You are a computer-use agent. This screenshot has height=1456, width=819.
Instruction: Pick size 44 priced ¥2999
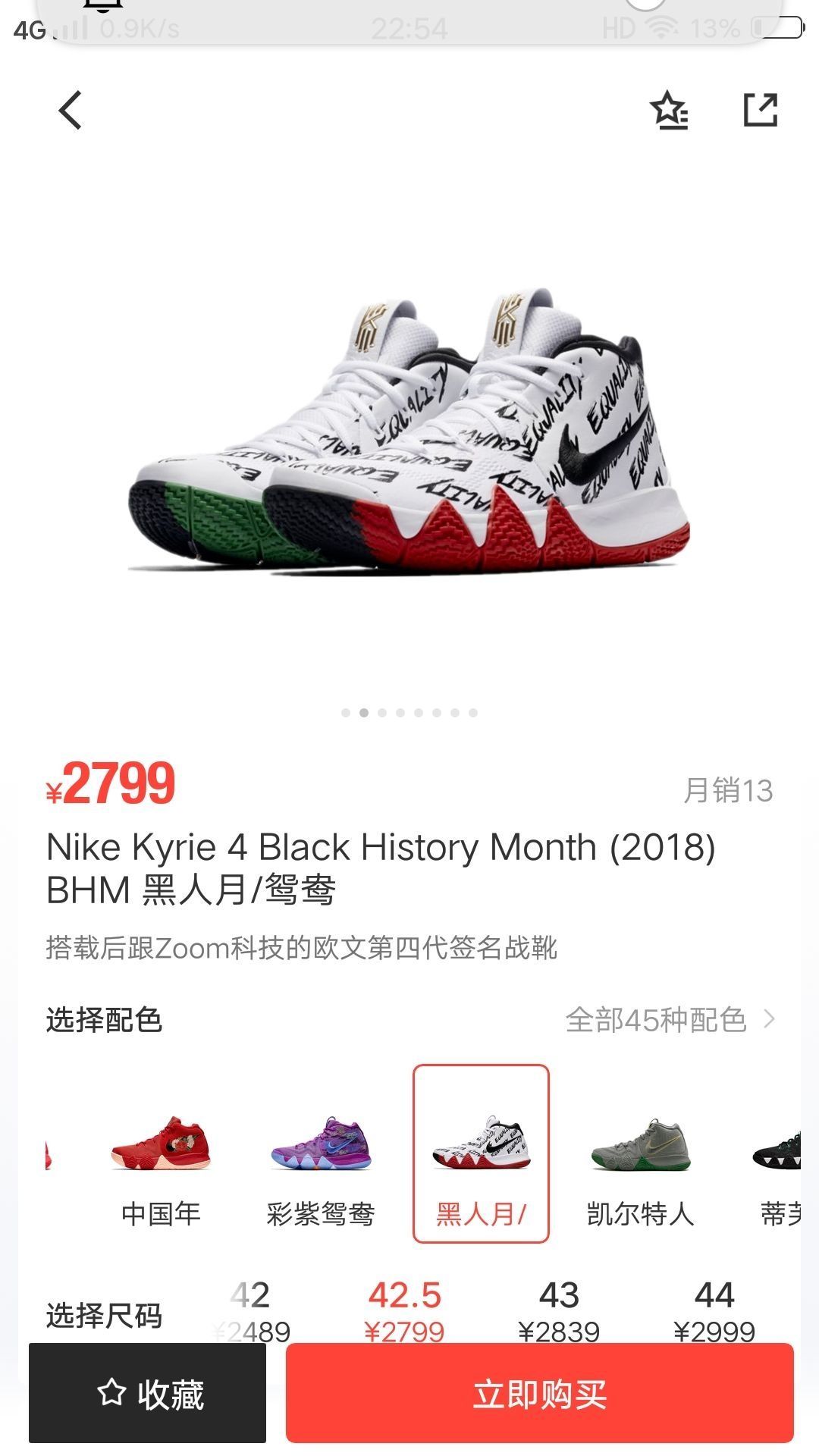(714, 1312)
